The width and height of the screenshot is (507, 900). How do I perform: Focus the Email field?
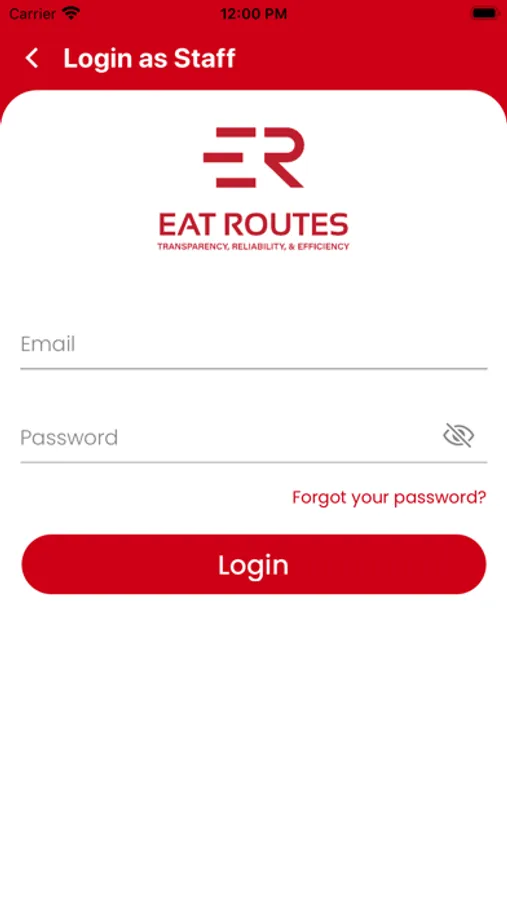(x=254, y=344)
